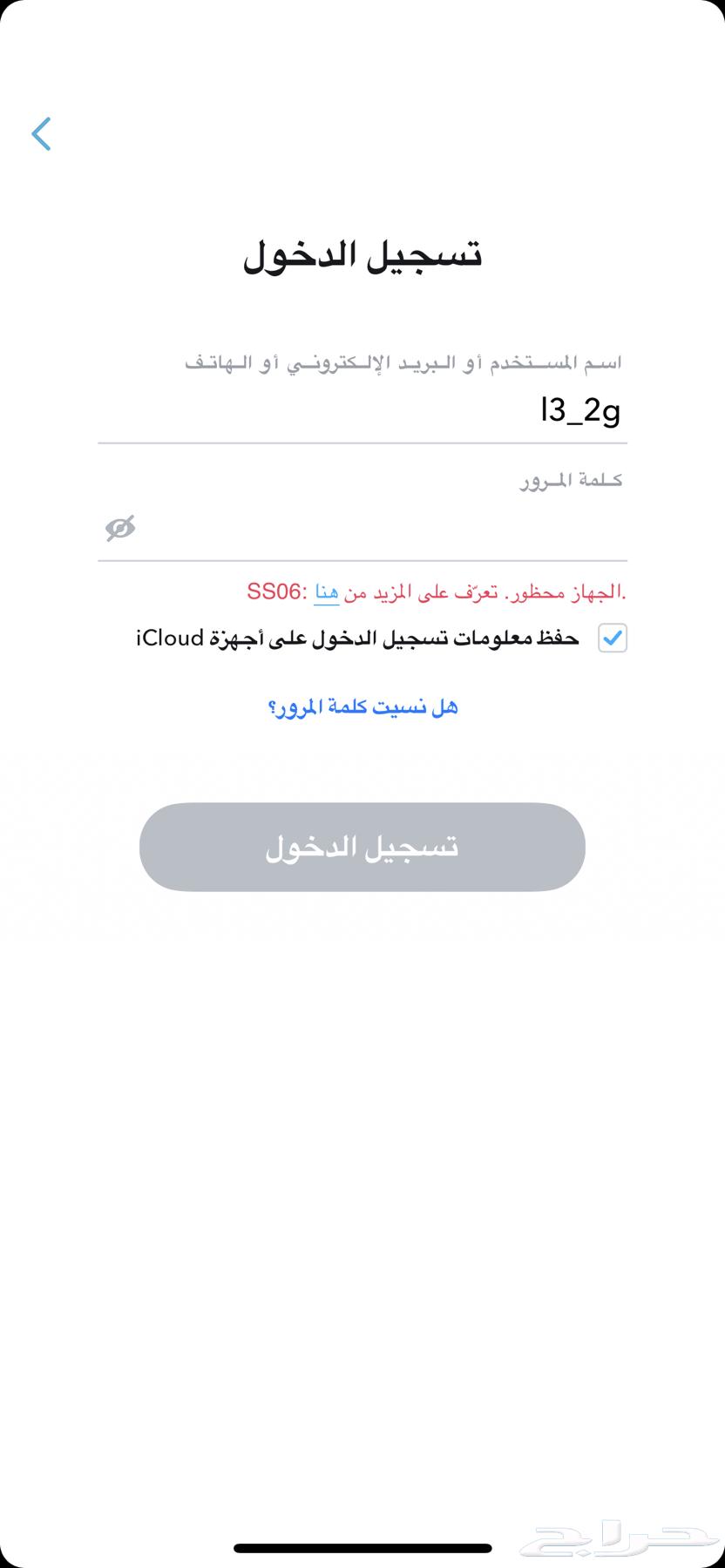This screenshot has width=725, height=1568.
Task: Uncheck the iCloud credentials checkbox
Action: [613, 639]
